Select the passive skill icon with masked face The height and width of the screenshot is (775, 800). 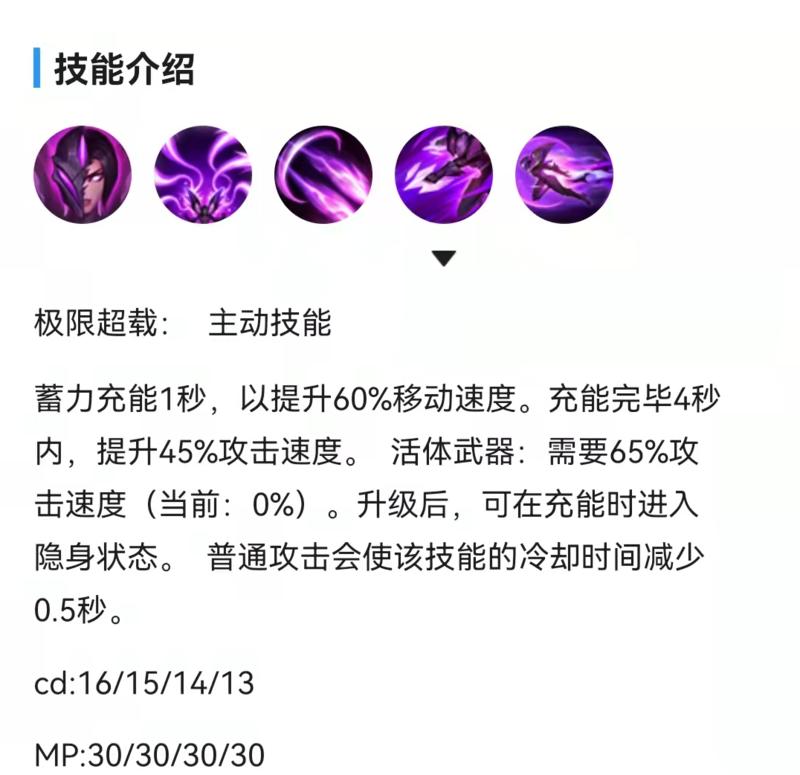point(83,175)
